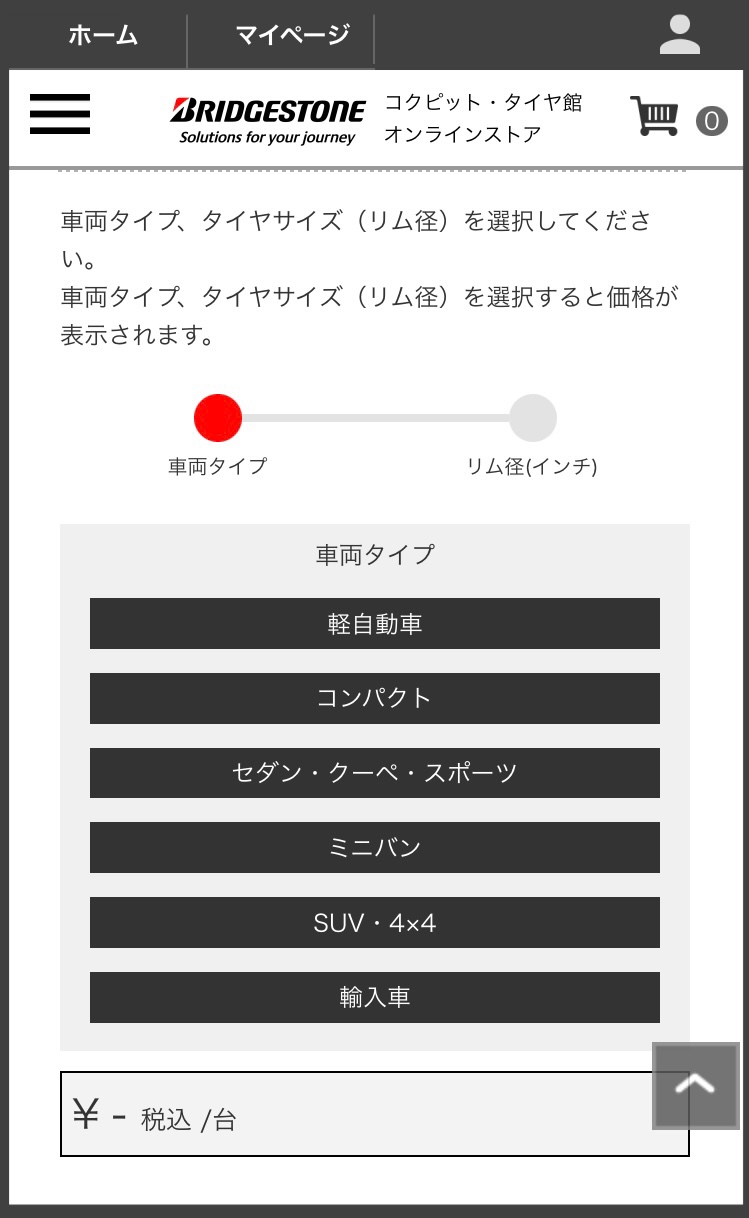Select 軽自動車 vehicle type

(374, 624)
